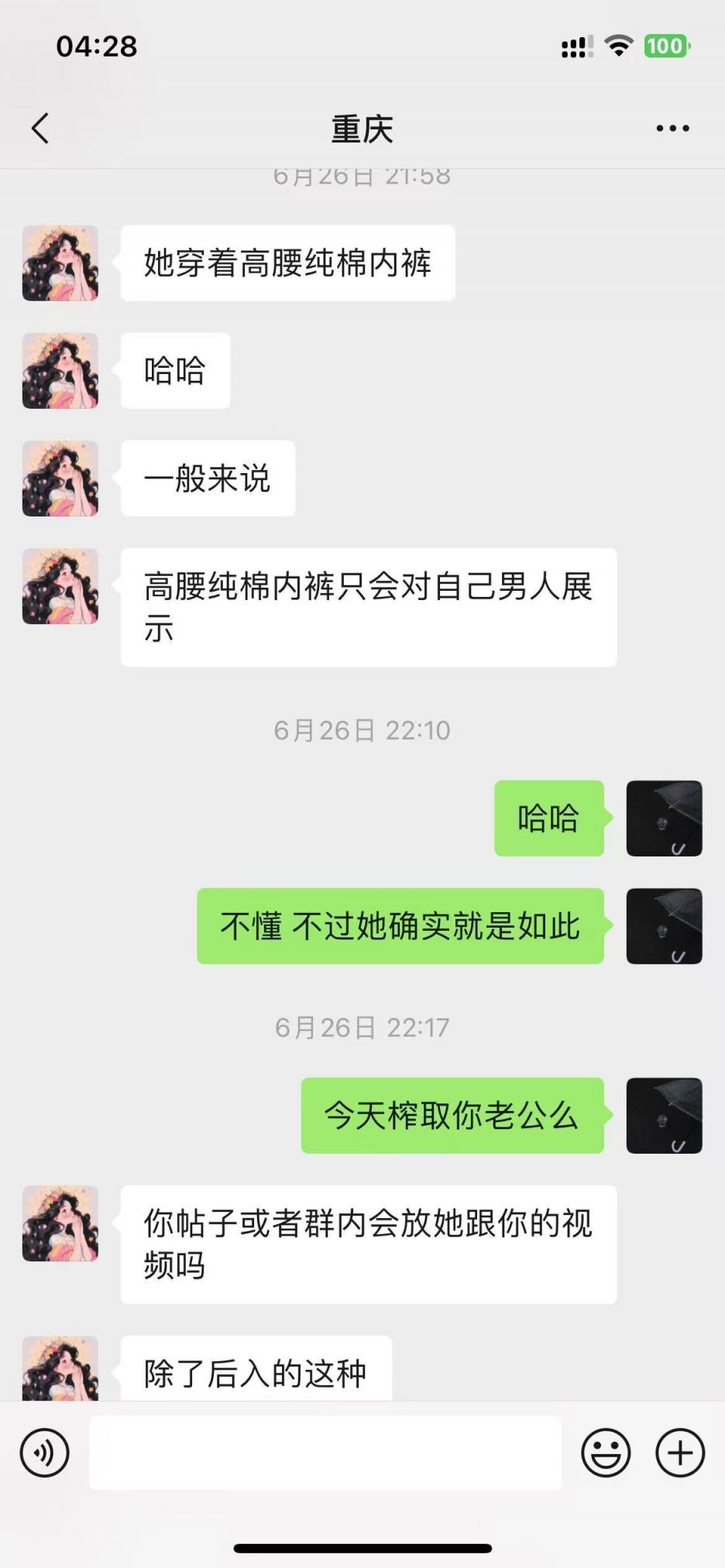Viewport: 725px width, 1568px height.
Task: Open the emoji sticker panel
Action: [606, 1452]
